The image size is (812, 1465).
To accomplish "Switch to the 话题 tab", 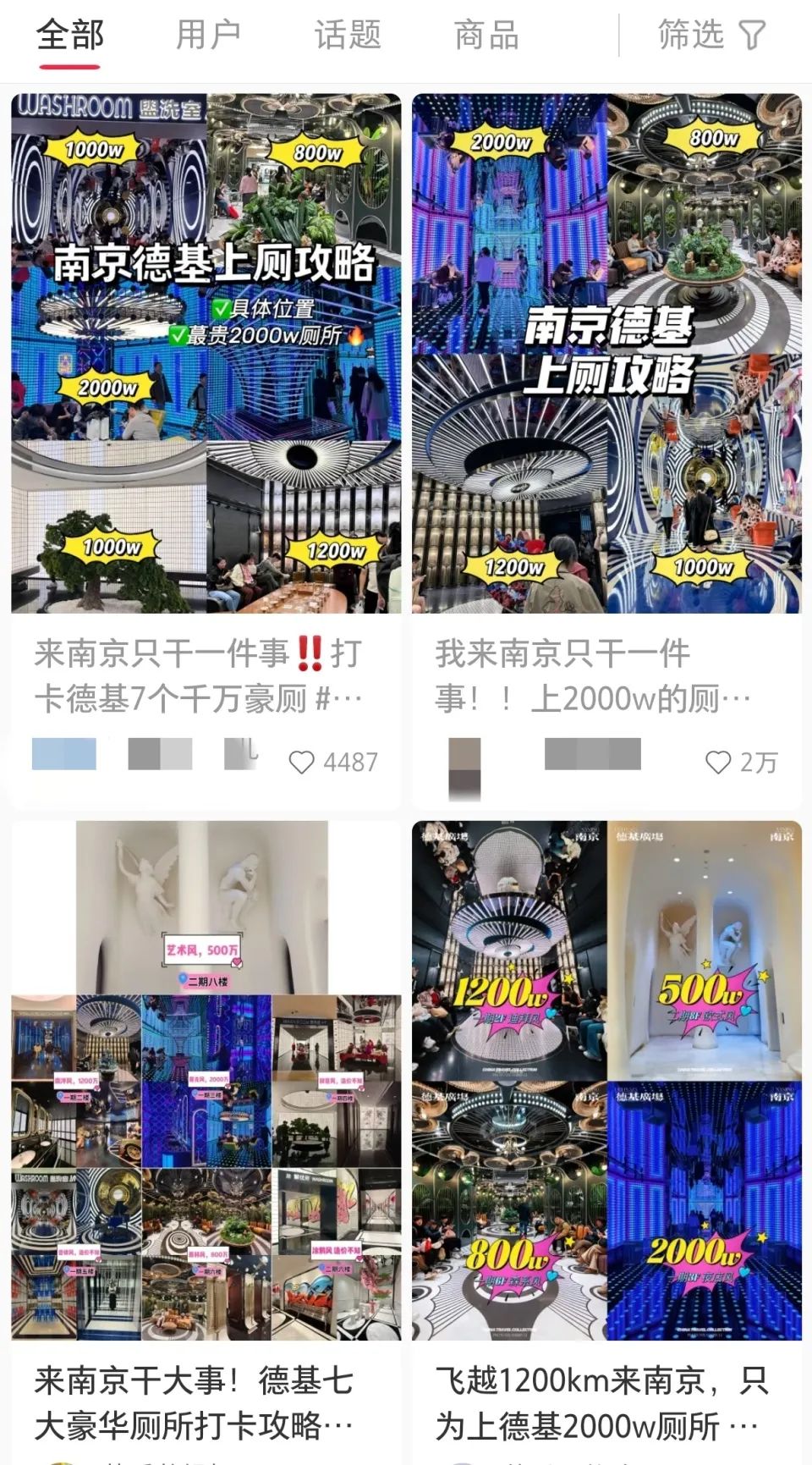I will tap(348, 36).
